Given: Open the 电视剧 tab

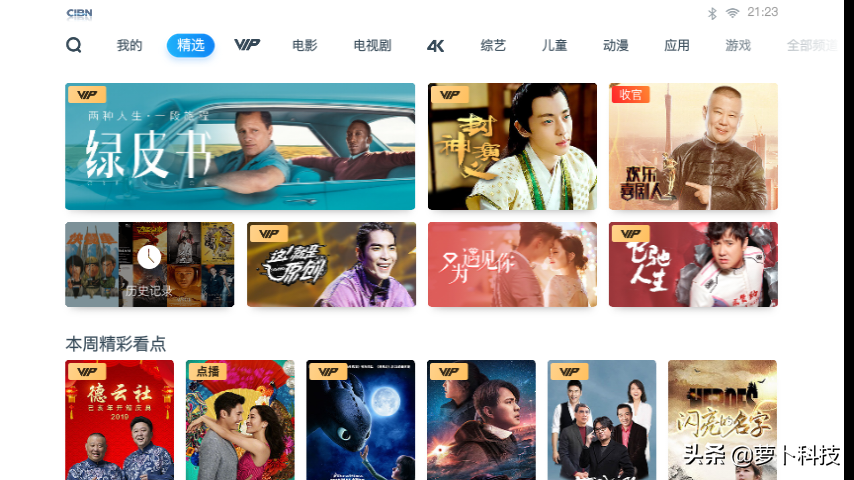Looking at the screenshot, I should pyautogui.click(x=372, y=45).
